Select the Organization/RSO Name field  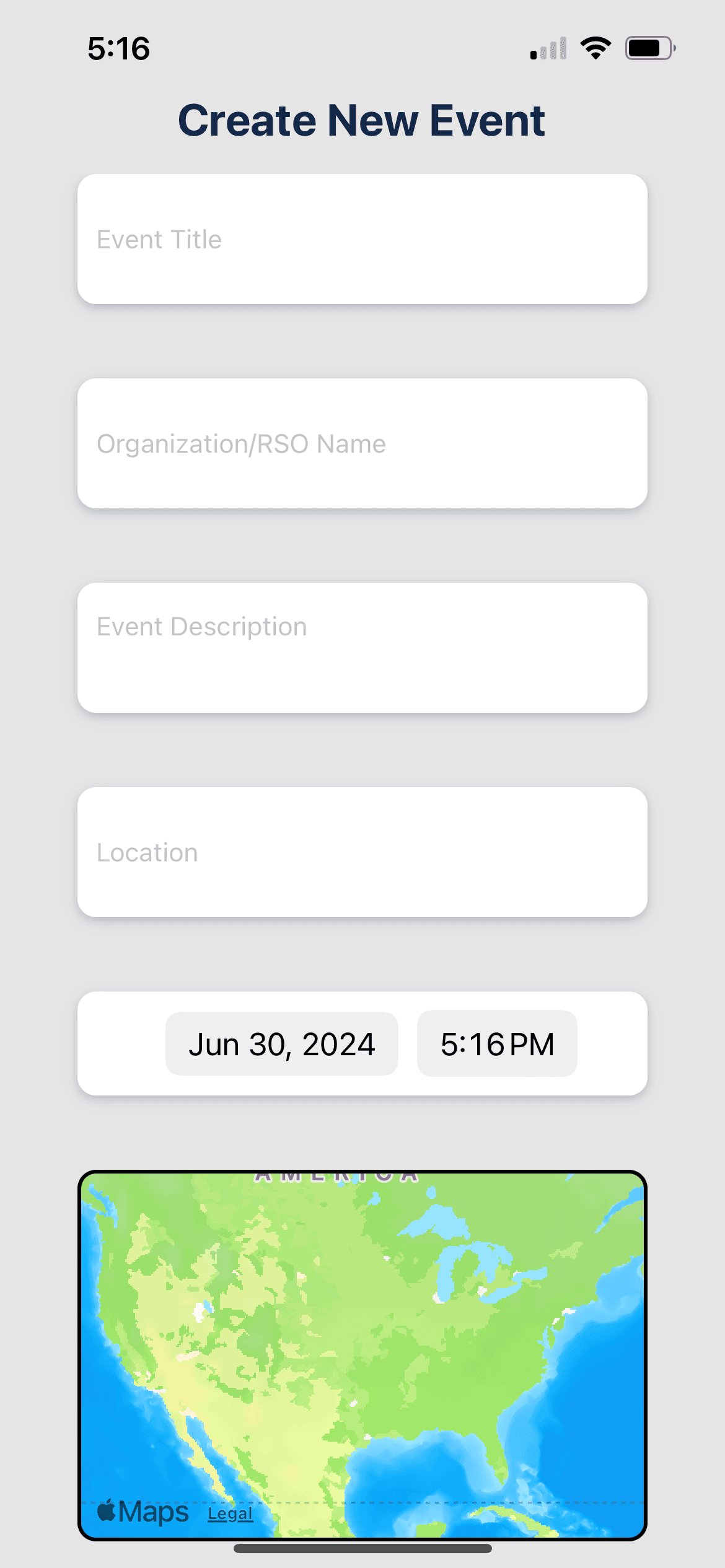coord(362,443)
